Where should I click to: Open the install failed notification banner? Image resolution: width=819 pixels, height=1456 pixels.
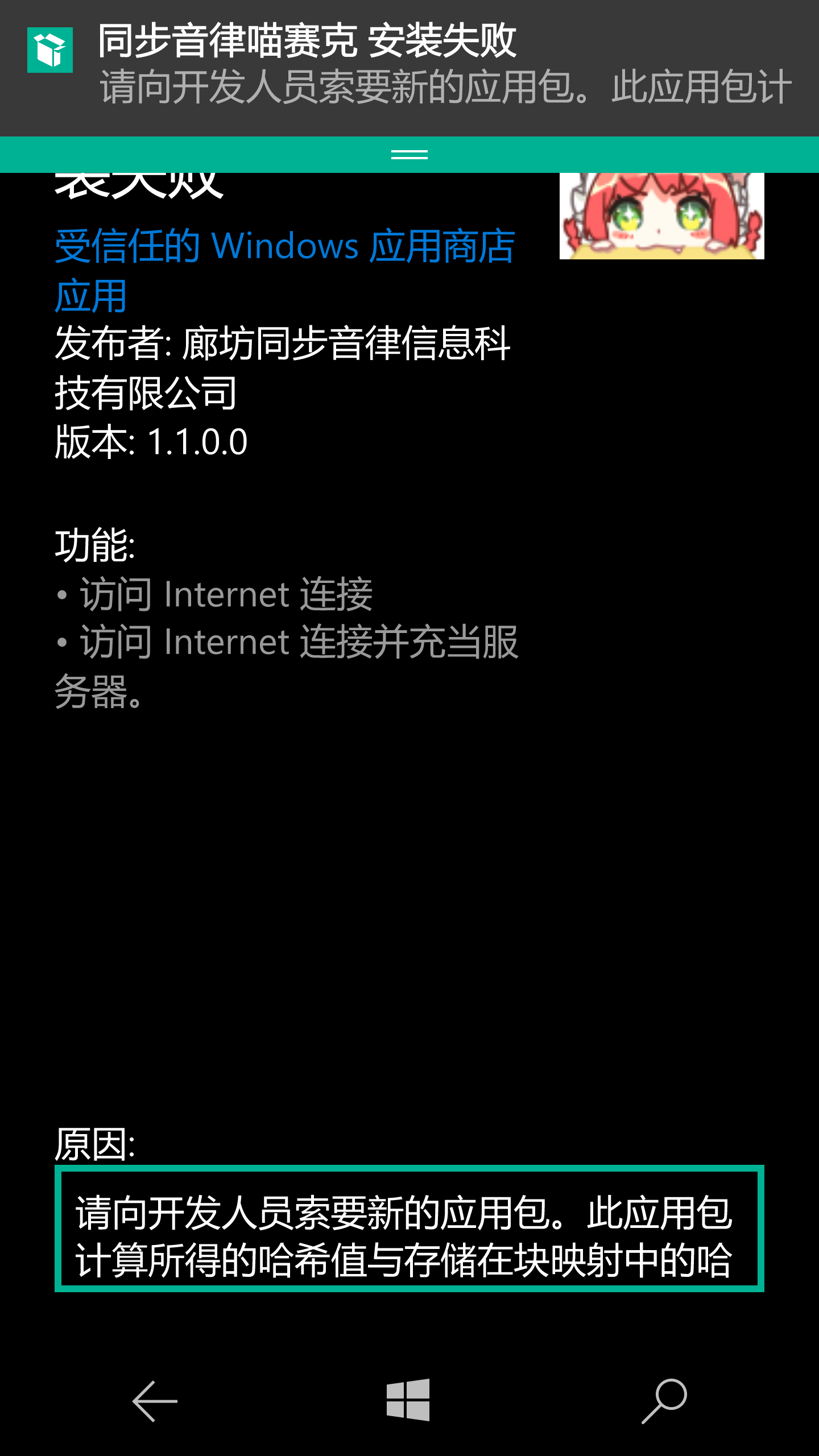(409, 65)
